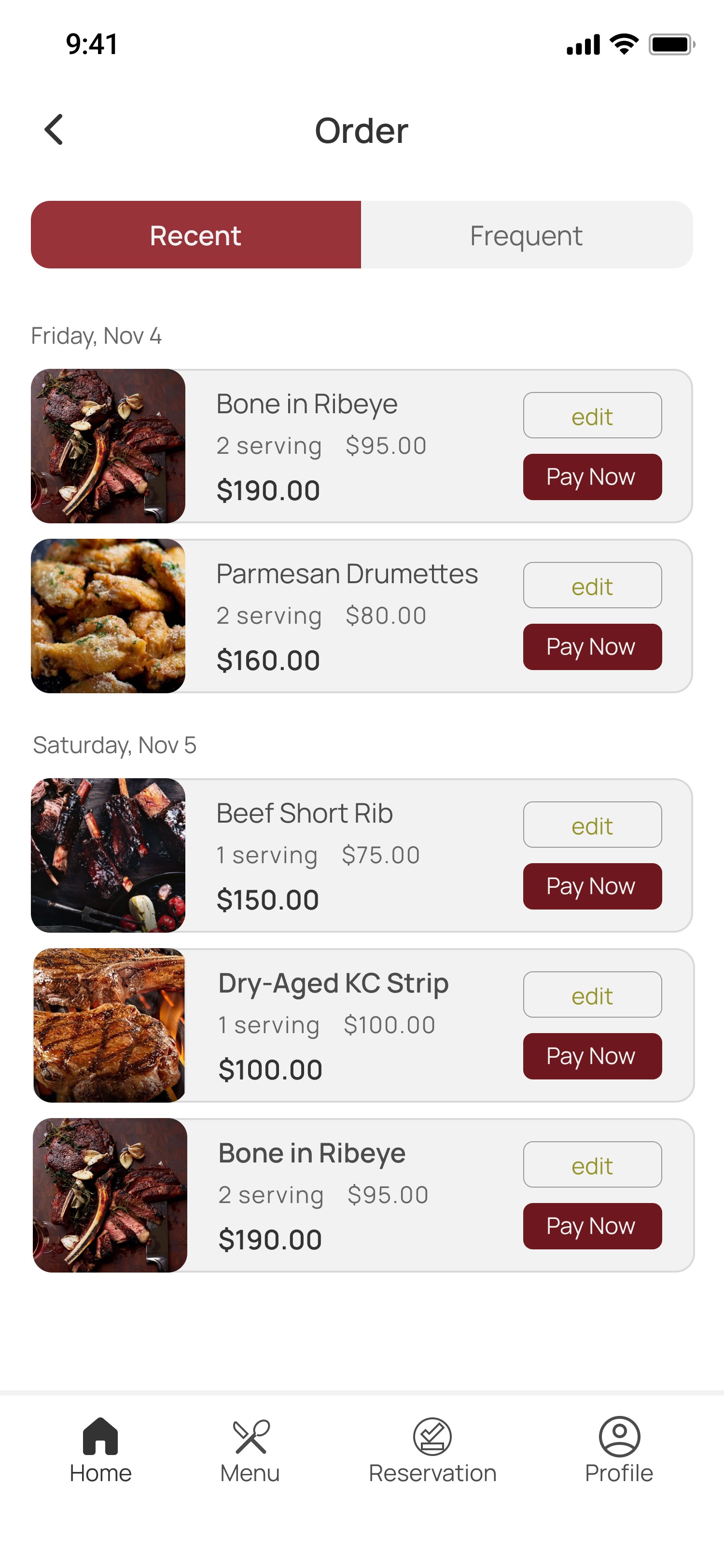This screenshot has width=724, height=1568.
Task: Edit Friday's Bone in Ribeye order
Action: point(592,416)
